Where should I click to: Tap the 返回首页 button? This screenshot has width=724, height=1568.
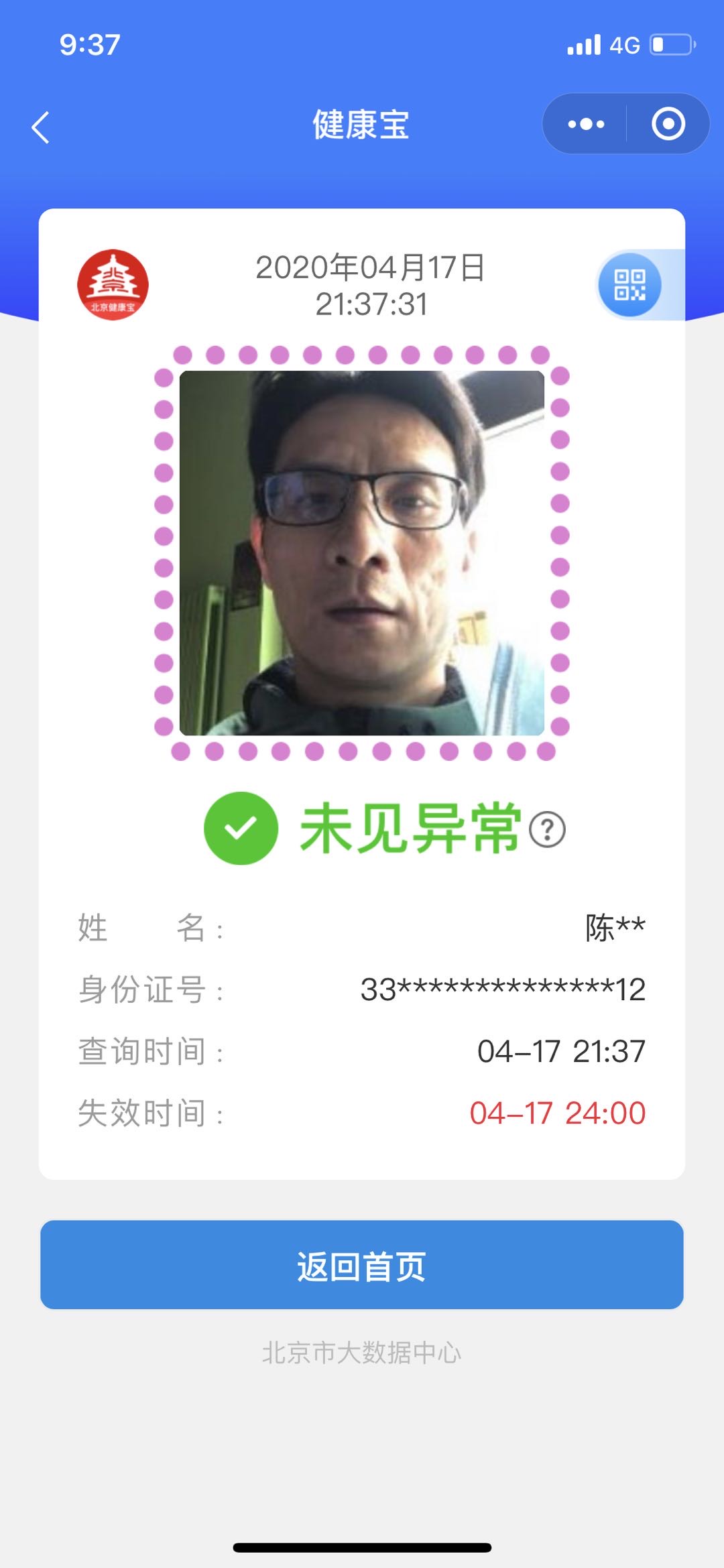pyautogui.click(x=362, y=1265)
